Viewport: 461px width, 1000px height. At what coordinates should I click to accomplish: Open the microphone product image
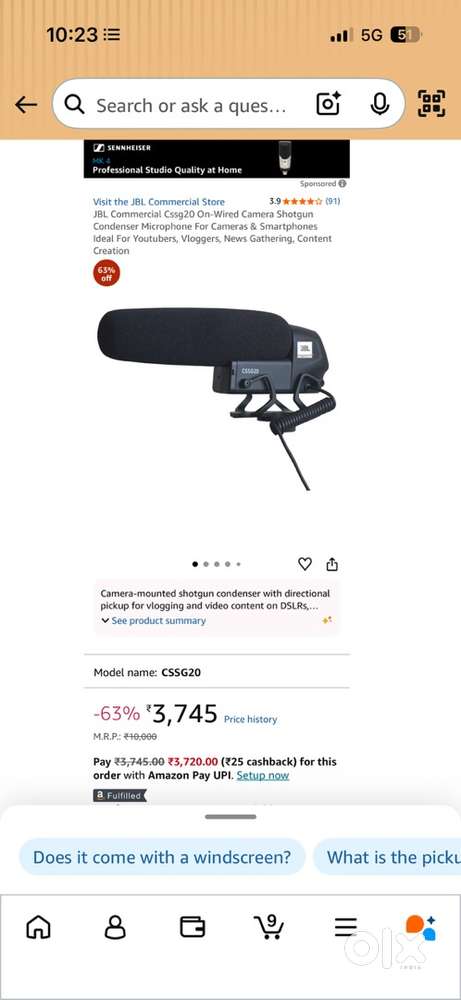tap(217, 397)
